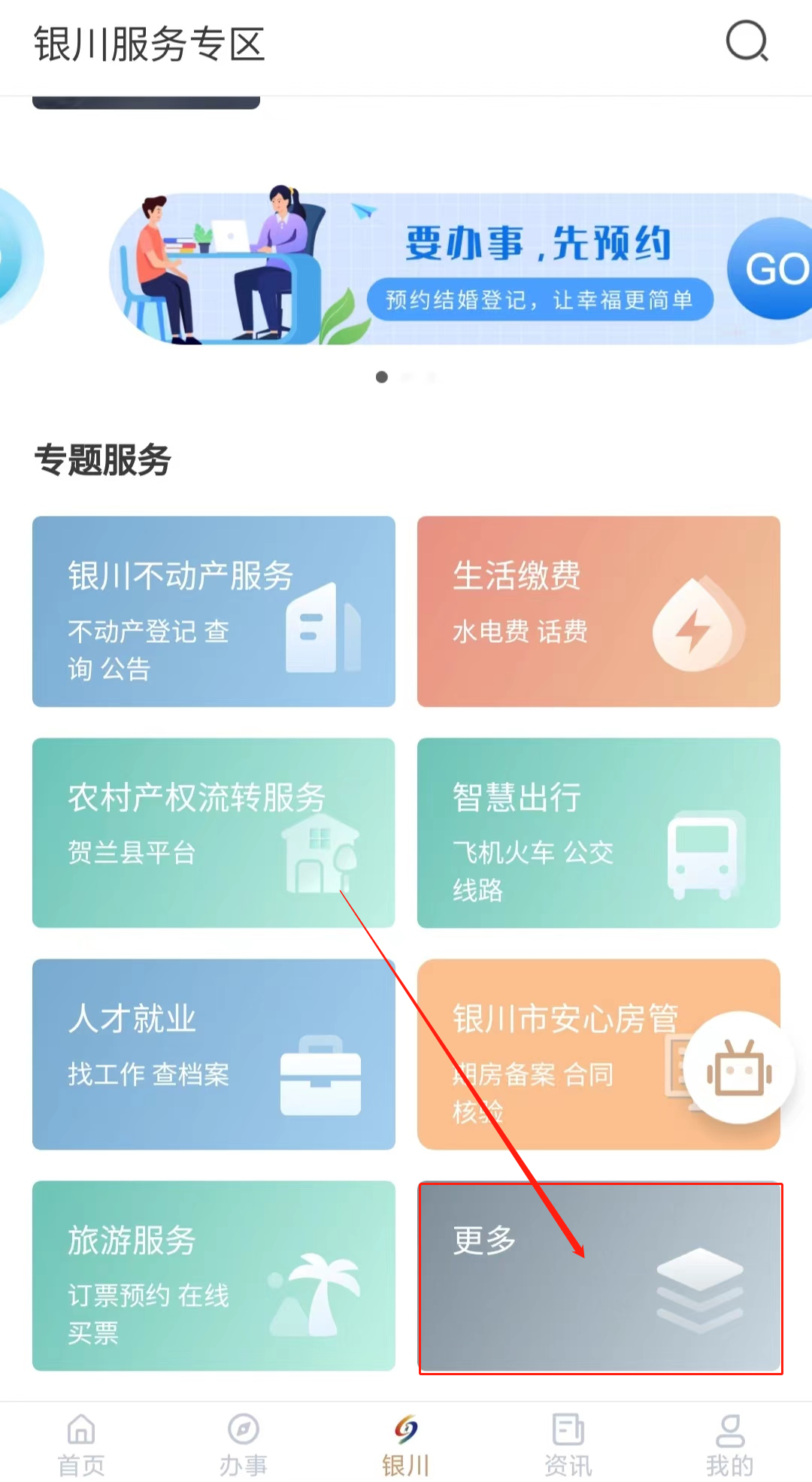Open 农村产权流转服务 card
The image size is (812, 1482).
pos(214,832)
